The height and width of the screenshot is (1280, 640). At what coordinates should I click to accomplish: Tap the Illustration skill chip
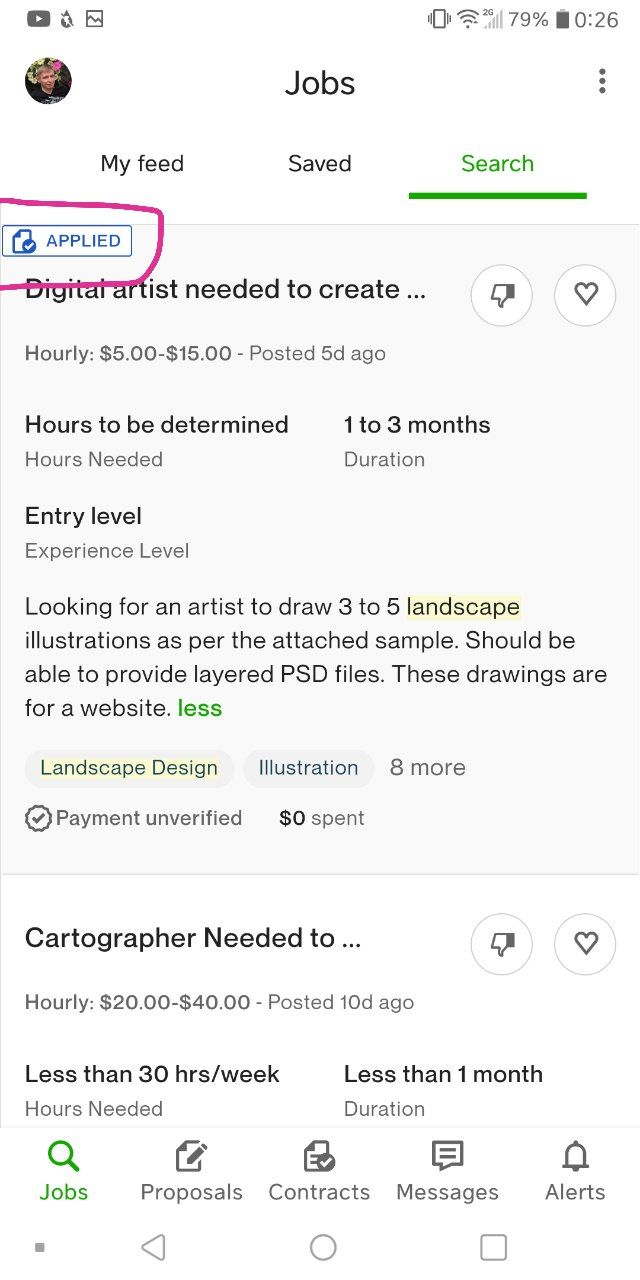click(x=308, y=768)
